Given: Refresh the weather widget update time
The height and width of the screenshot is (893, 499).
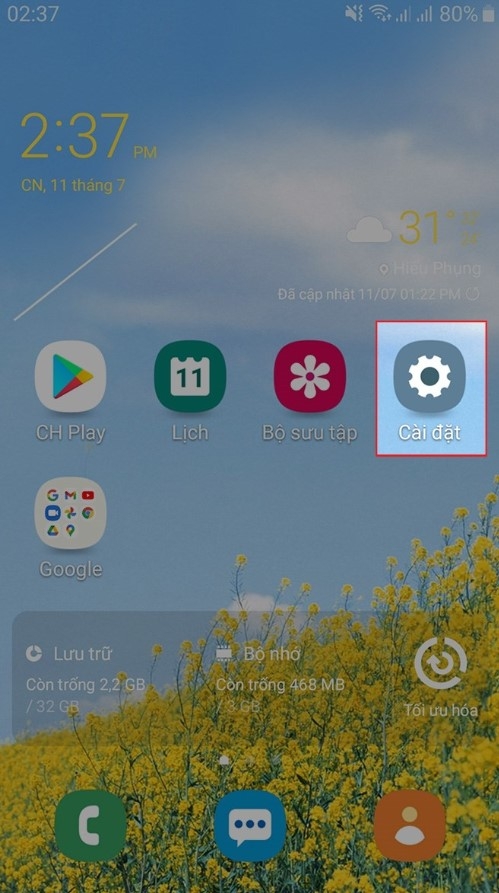Looking at the screenshot, I should coord(473,294).
